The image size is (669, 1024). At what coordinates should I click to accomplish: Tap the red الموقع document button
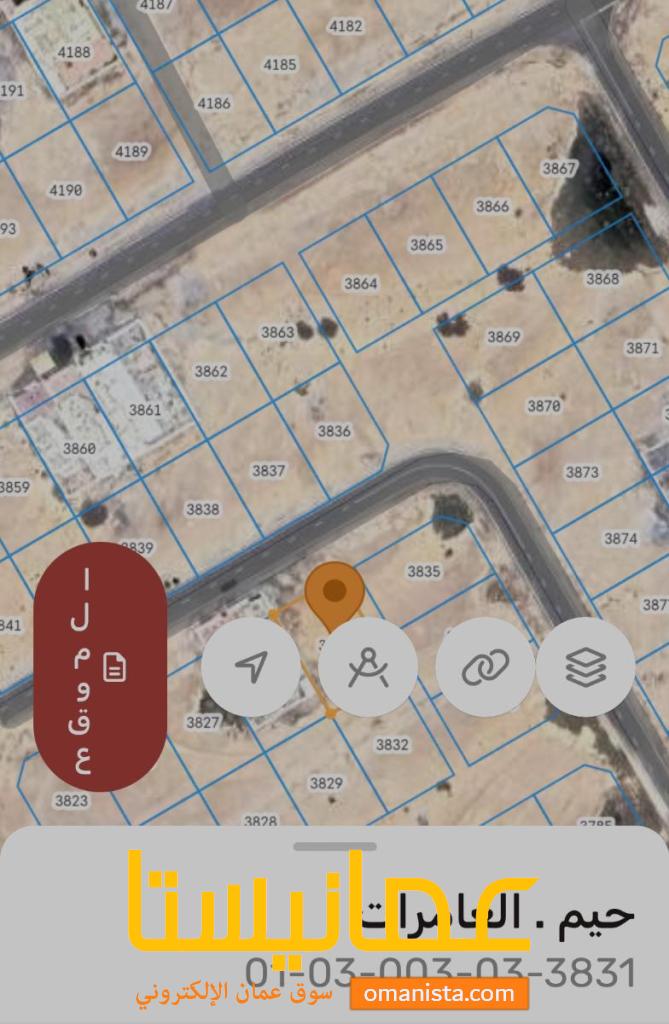100,667
